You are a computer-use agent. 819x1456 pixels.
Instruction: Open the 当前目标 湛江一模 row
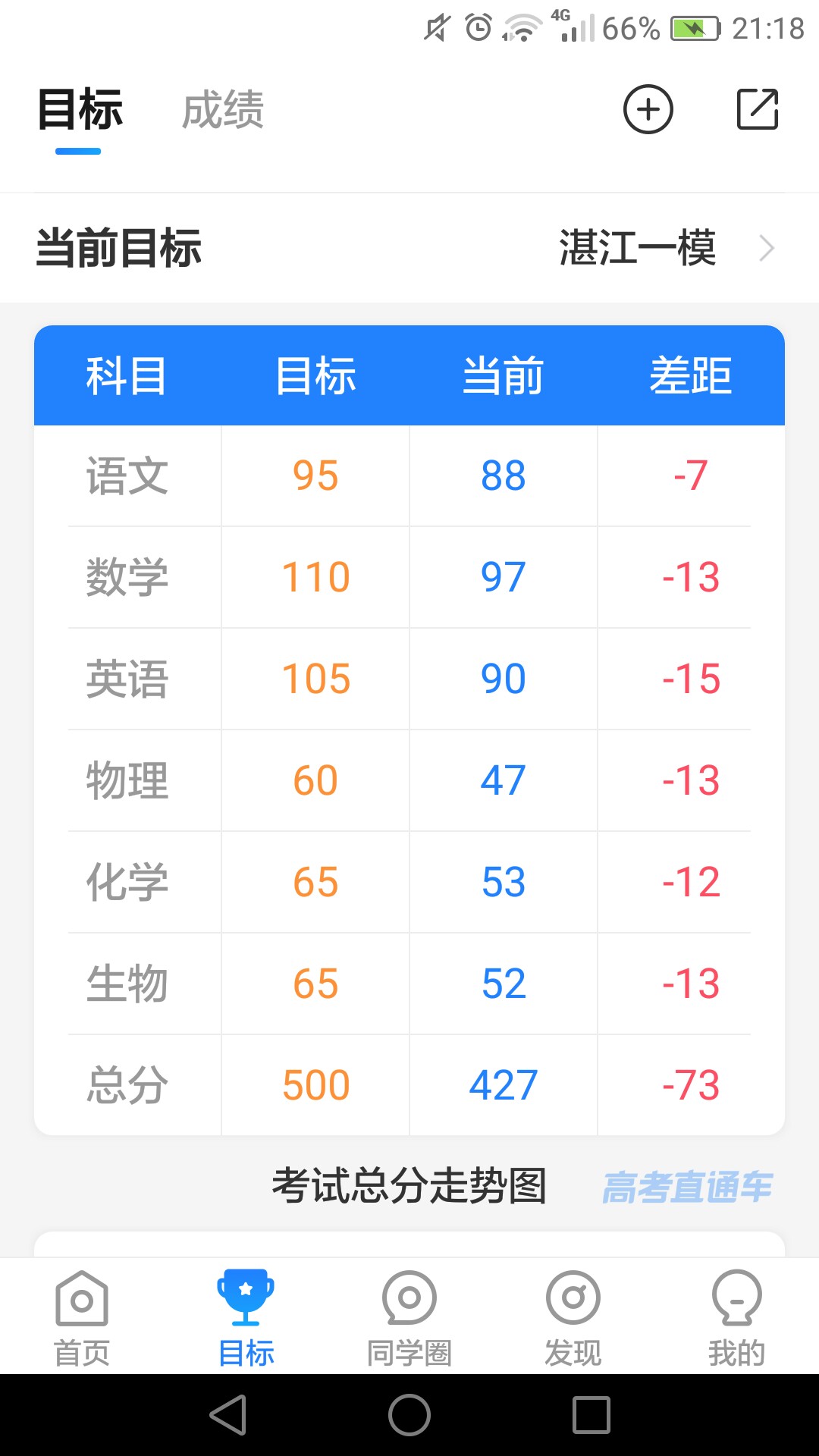click(x=409, y=248)
